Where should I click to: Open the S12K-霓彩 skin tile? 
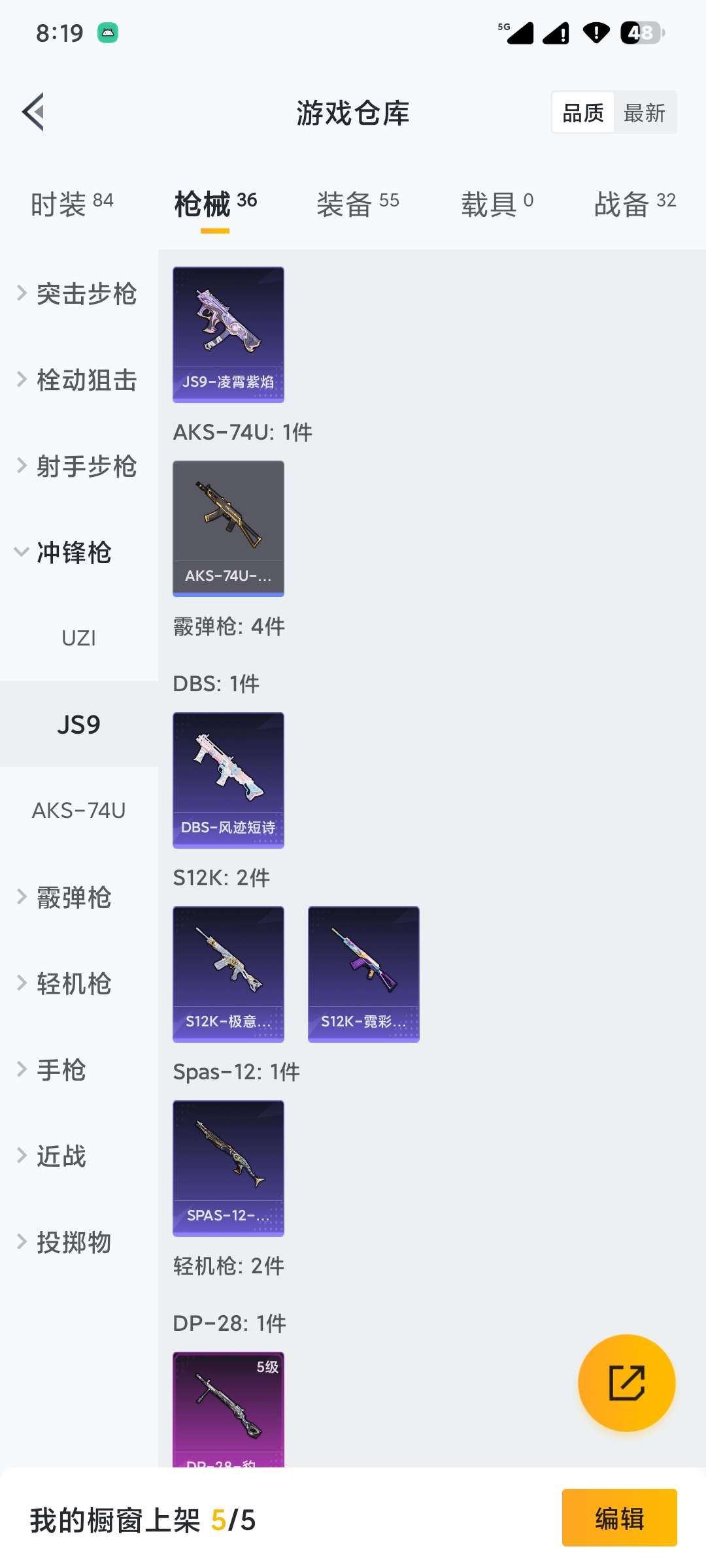pos(363,974)
